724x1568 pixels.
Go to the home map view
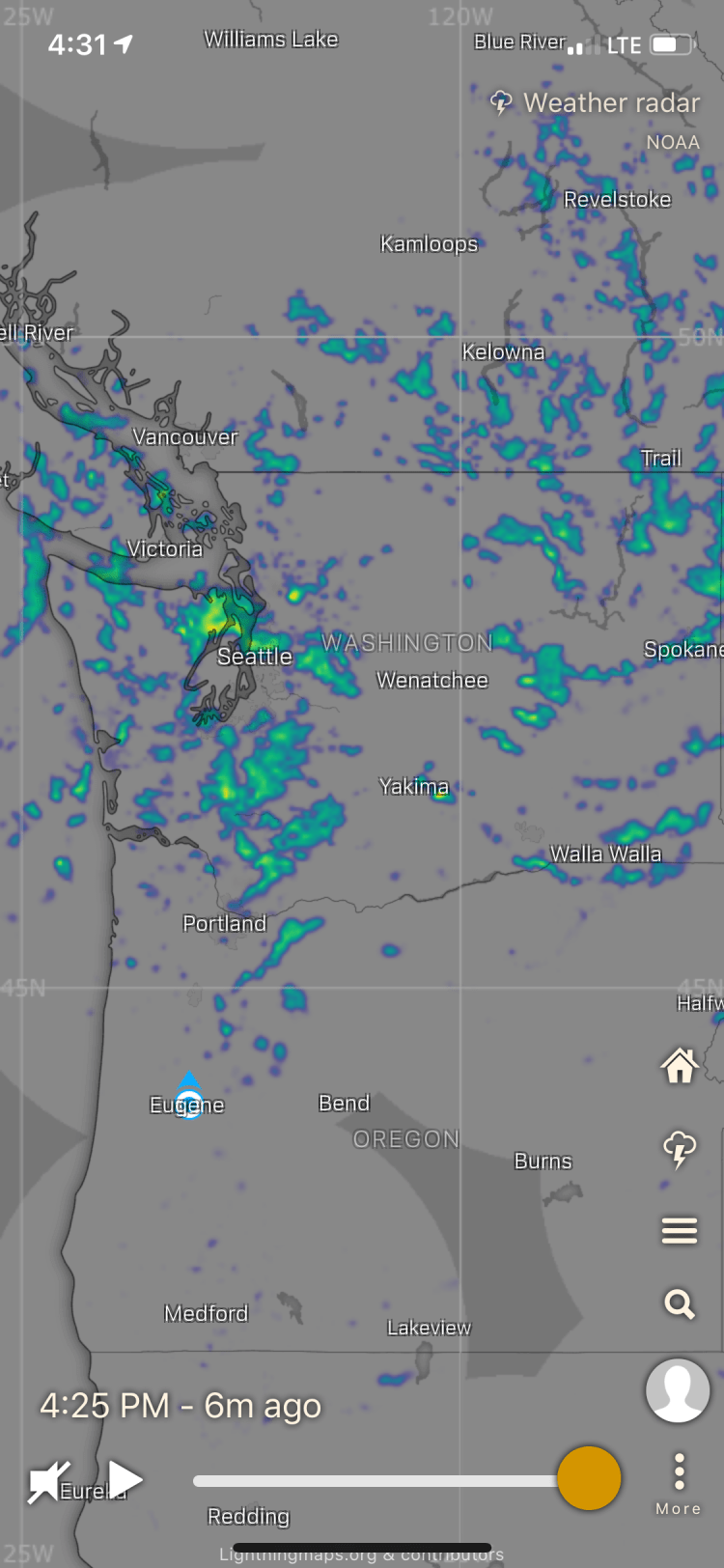pos(680,1066)
